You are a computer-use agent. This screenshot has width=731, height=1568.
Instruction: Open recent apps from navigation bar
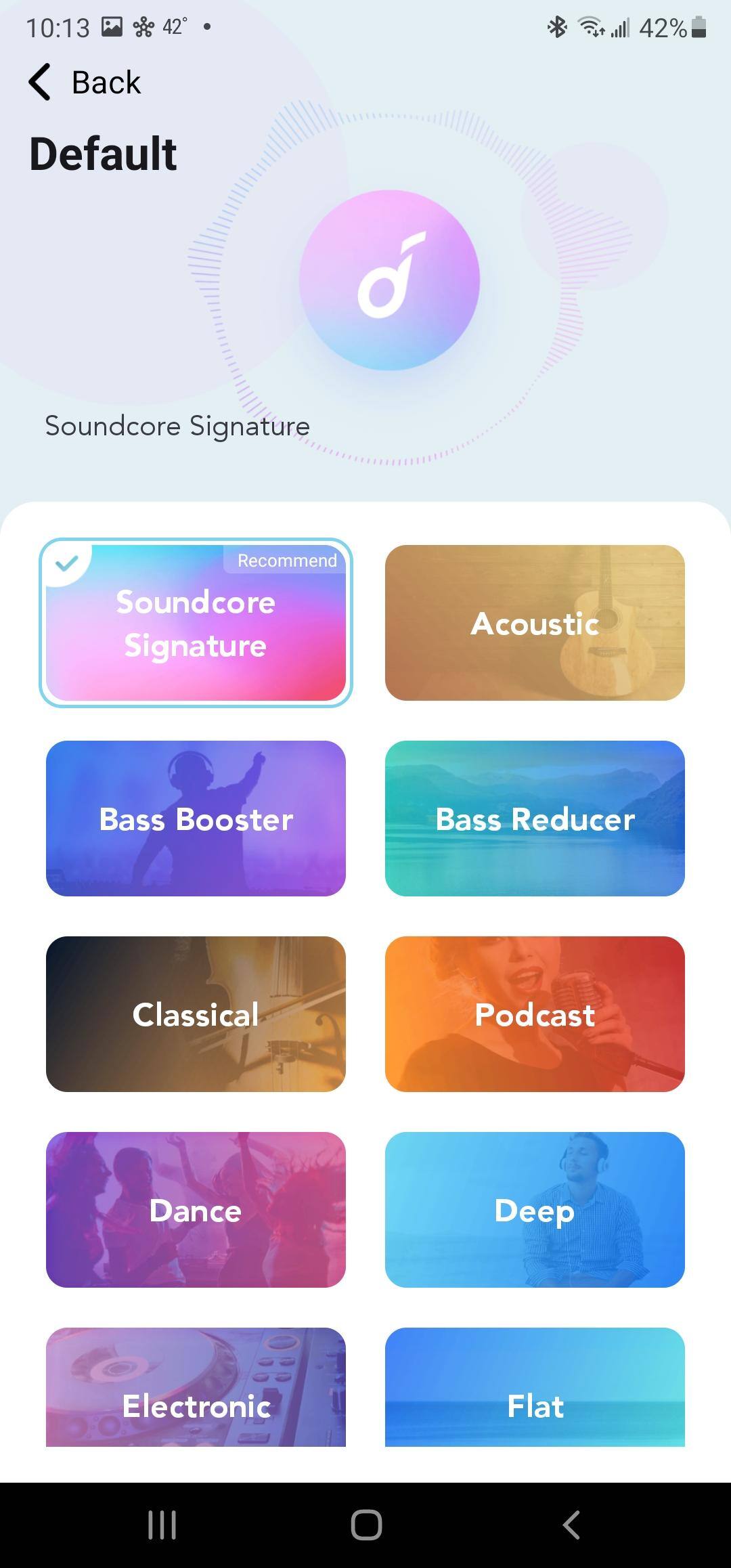[162, 1525]
